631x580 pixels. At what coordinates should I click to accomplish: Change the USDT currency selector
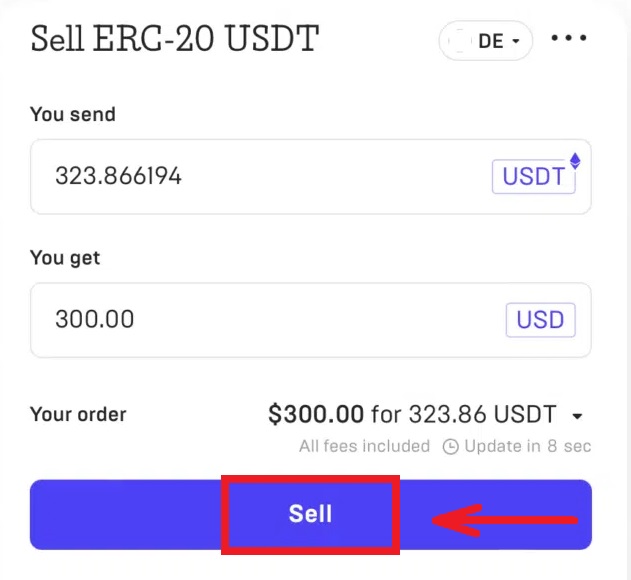[x=534, y=177]
